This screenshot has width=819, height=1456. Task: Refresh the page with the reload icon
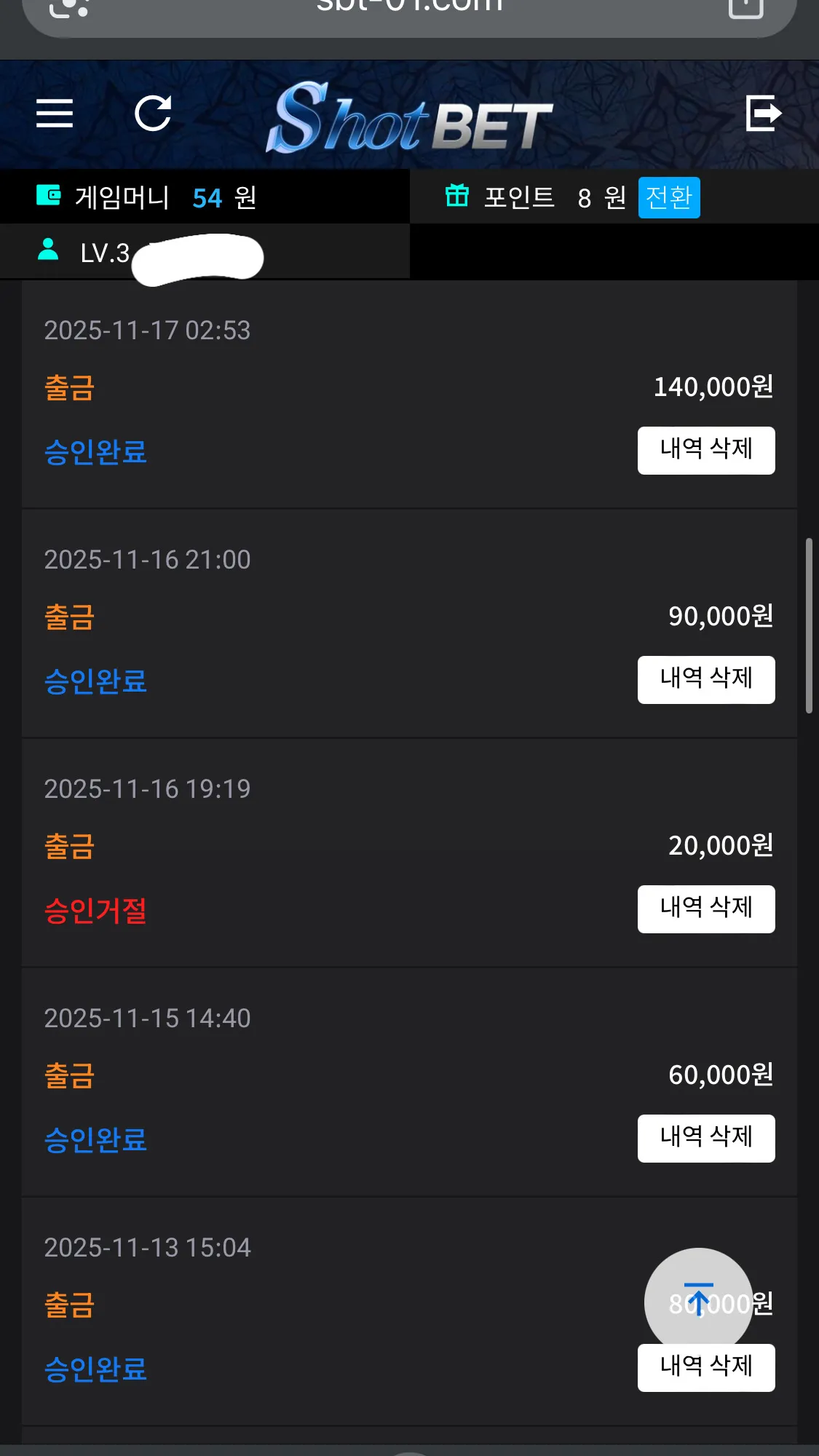[x=154, y=114]
